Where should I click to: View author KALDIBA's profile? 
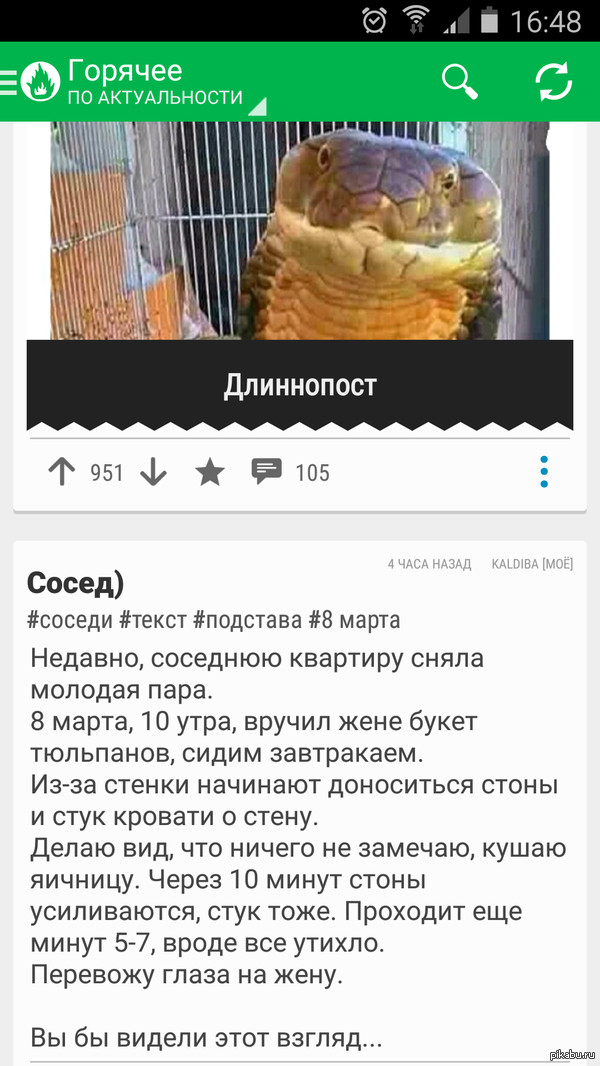click(516, 564)
